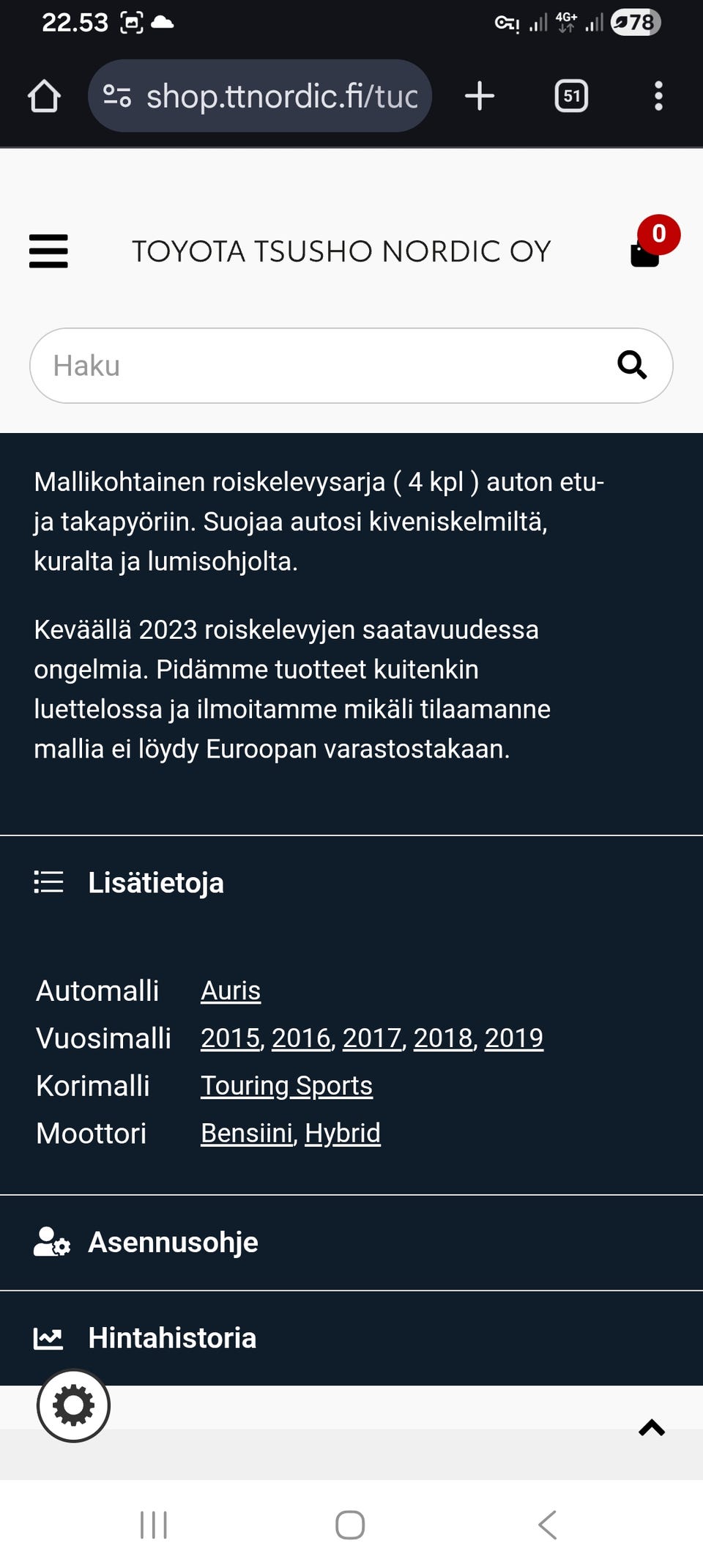Open a new browser tab
Image resolution: width=703 pixels, height=1568 pixels.
480,95
